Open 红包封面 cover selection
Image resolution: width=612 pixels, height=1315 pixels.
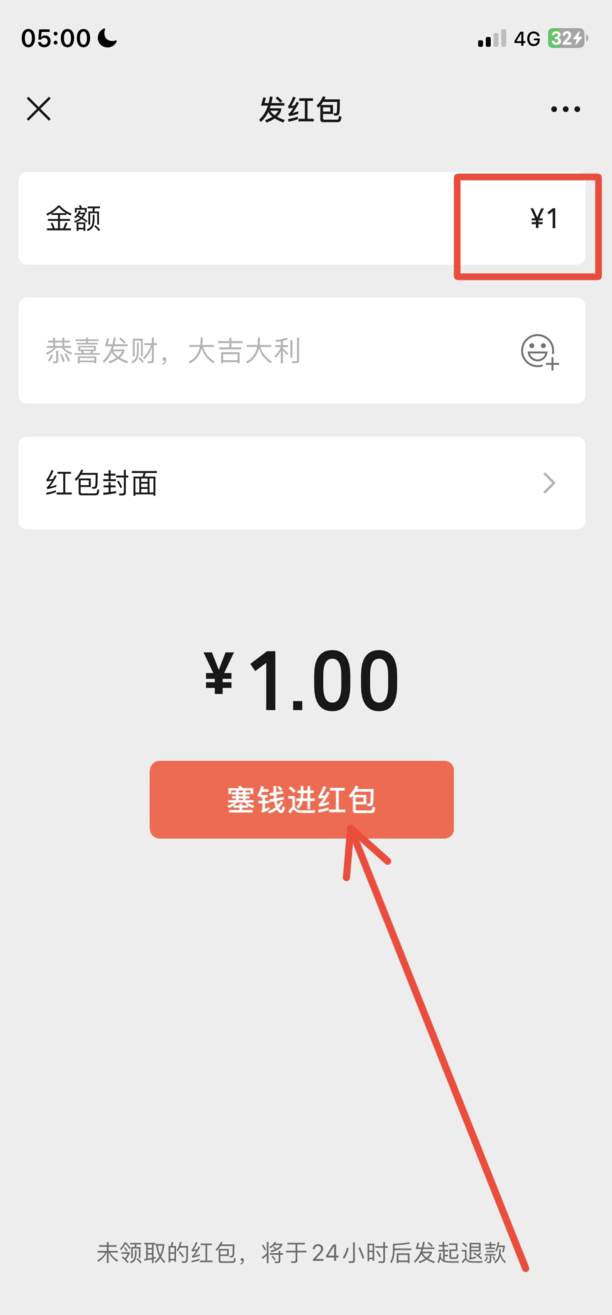point(301,484)
